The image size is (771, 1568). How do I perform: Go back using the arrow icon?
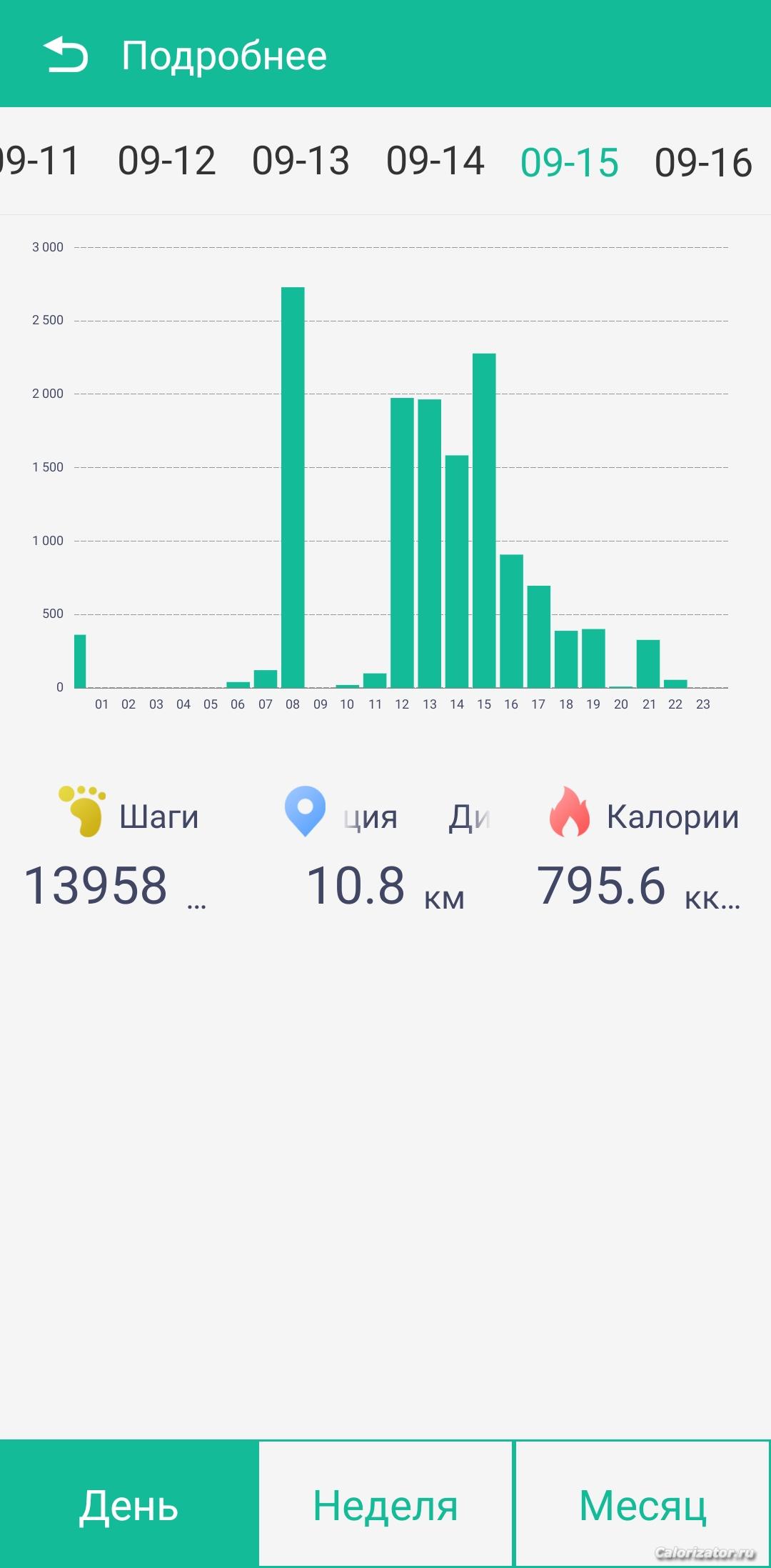pyautogui.click(x=66, y=55)
